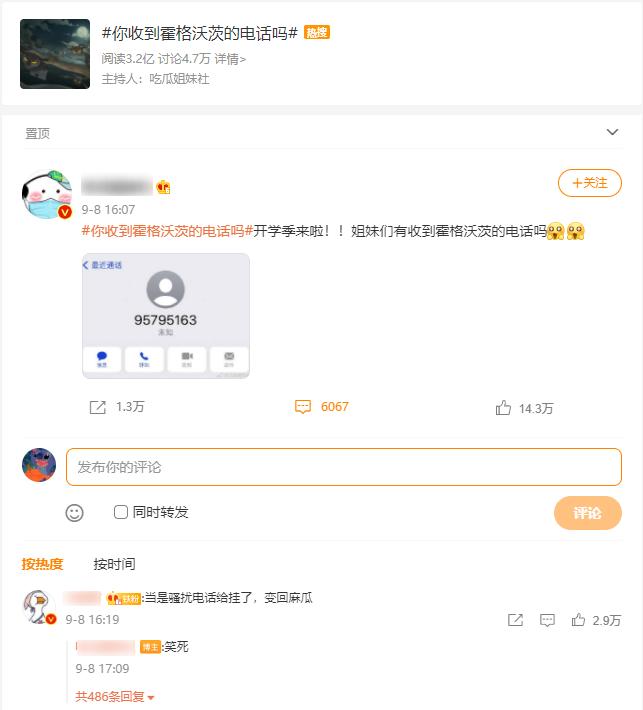Open topic details link 详情
The image size is (643, 710).
tap(230, 59)
